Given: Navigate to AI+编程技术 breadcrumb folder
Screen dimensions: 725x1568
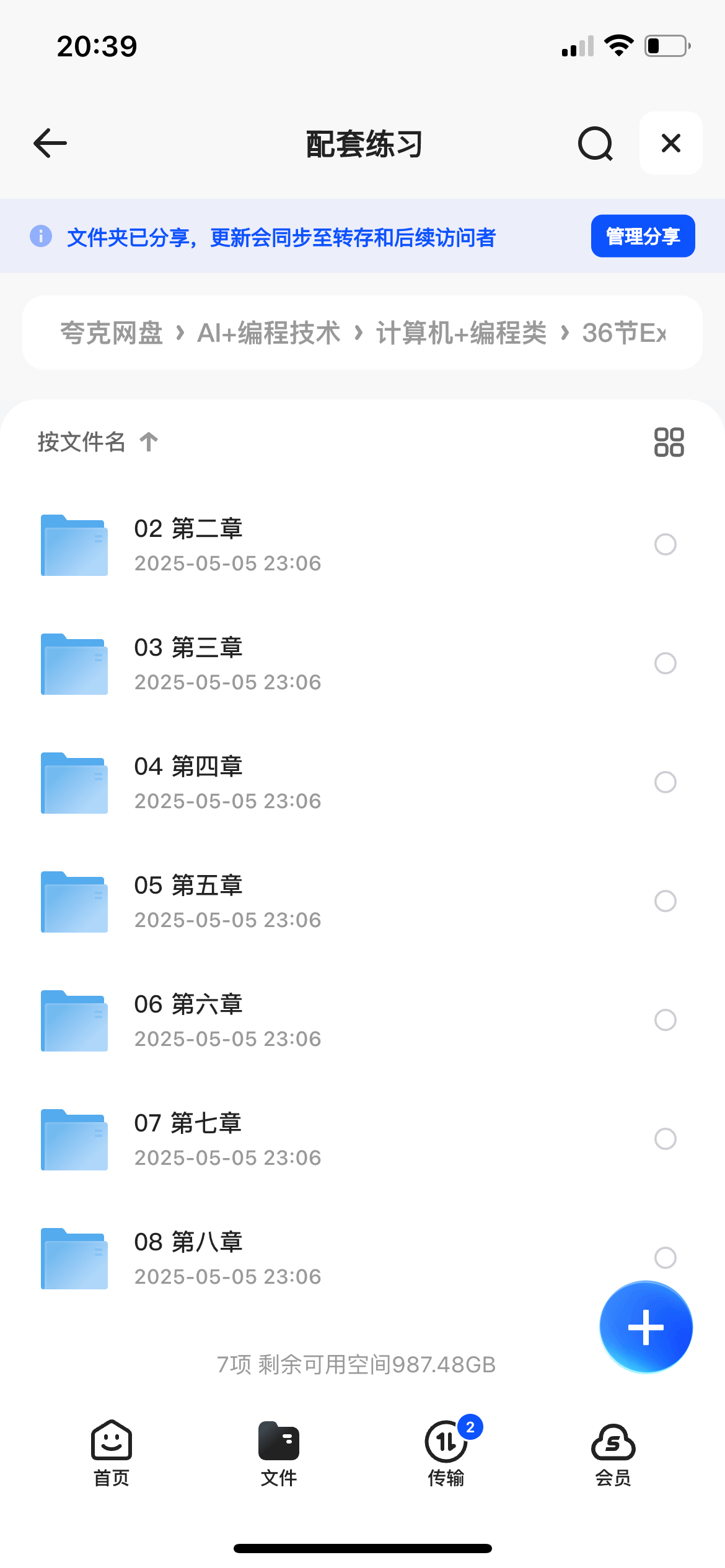Looking at the screenshot, I should 268,333.
